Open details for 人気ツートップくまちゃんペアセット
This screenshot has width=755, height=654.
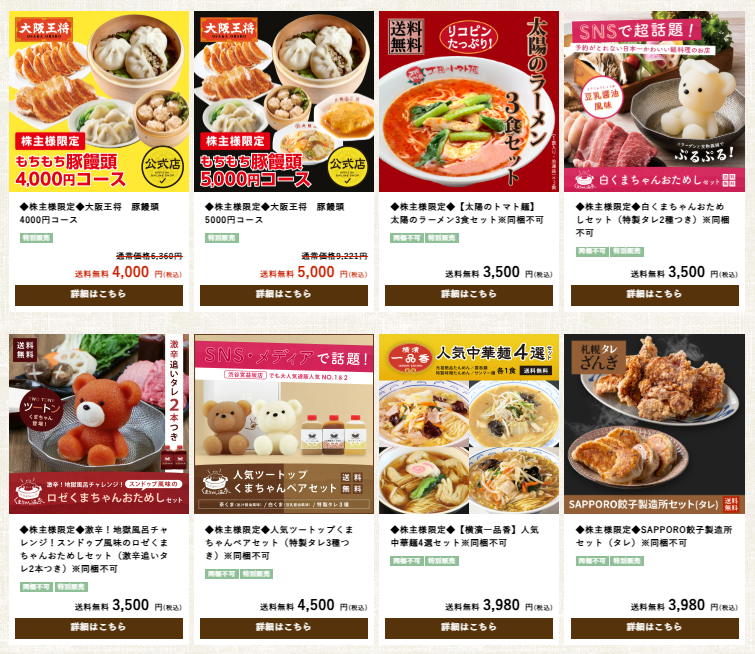(284, 628)
